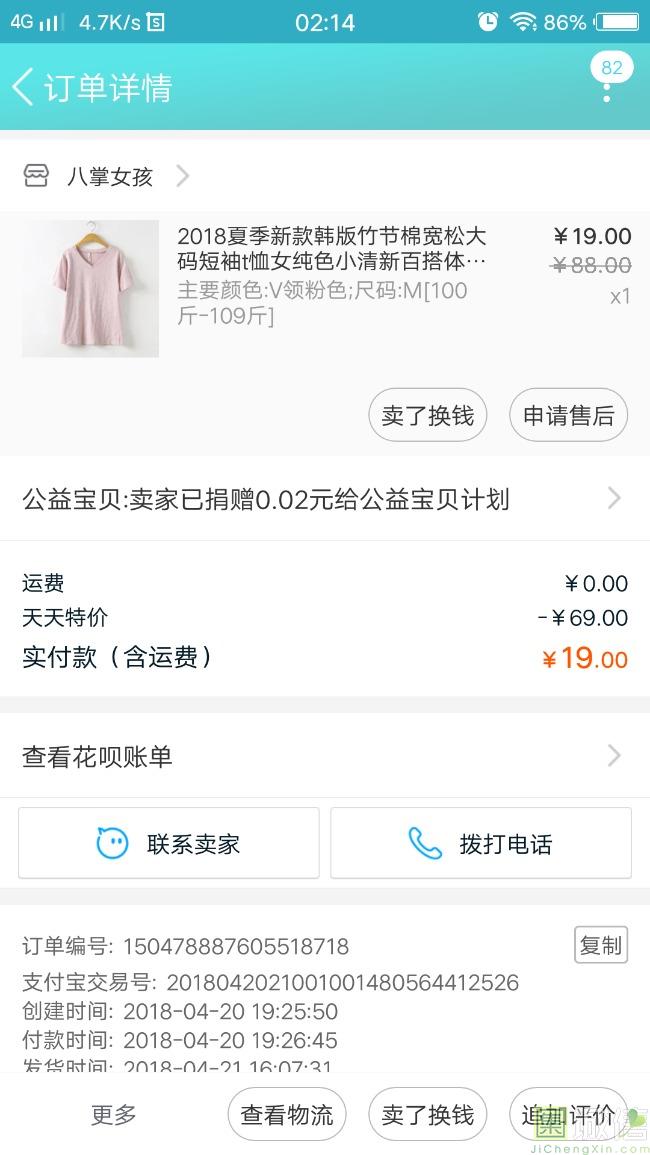Tap 卖了换钱 in the bottom bar

point(427,1114)
